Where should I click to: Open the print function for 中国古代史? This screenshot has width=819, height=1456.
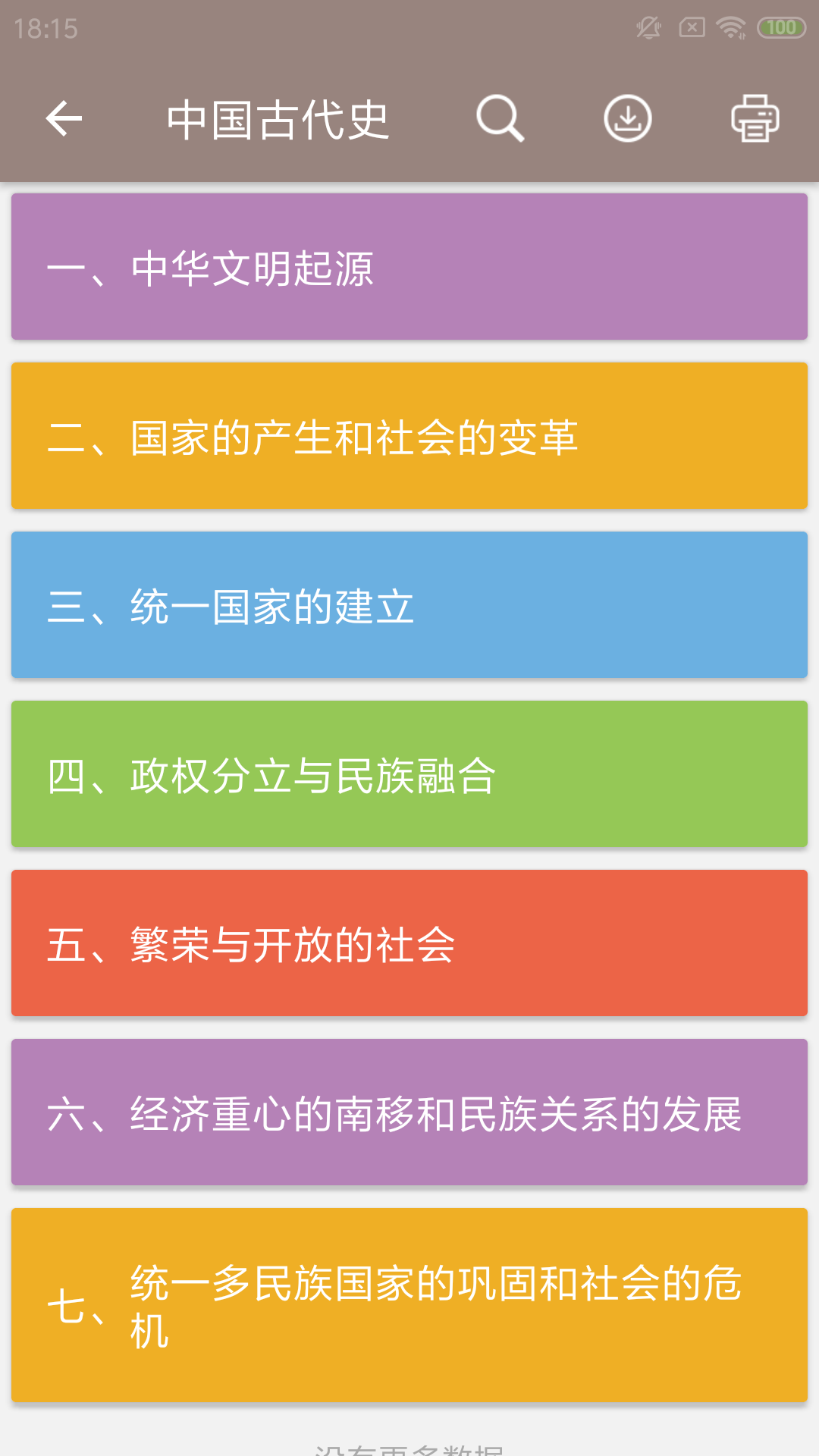point(755,119)
